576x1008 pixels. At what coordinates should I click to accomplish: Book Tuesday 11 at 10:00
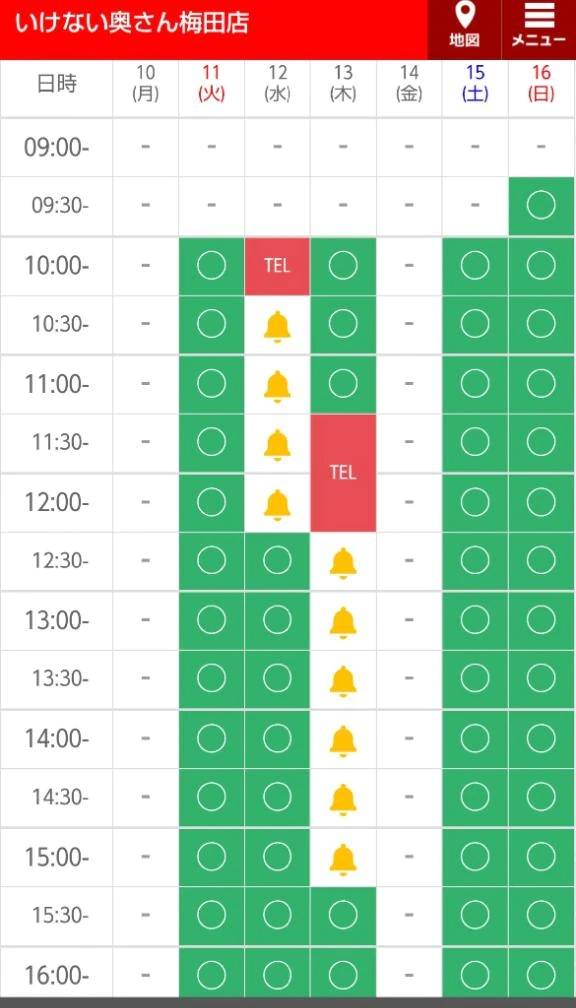point(212,266)
